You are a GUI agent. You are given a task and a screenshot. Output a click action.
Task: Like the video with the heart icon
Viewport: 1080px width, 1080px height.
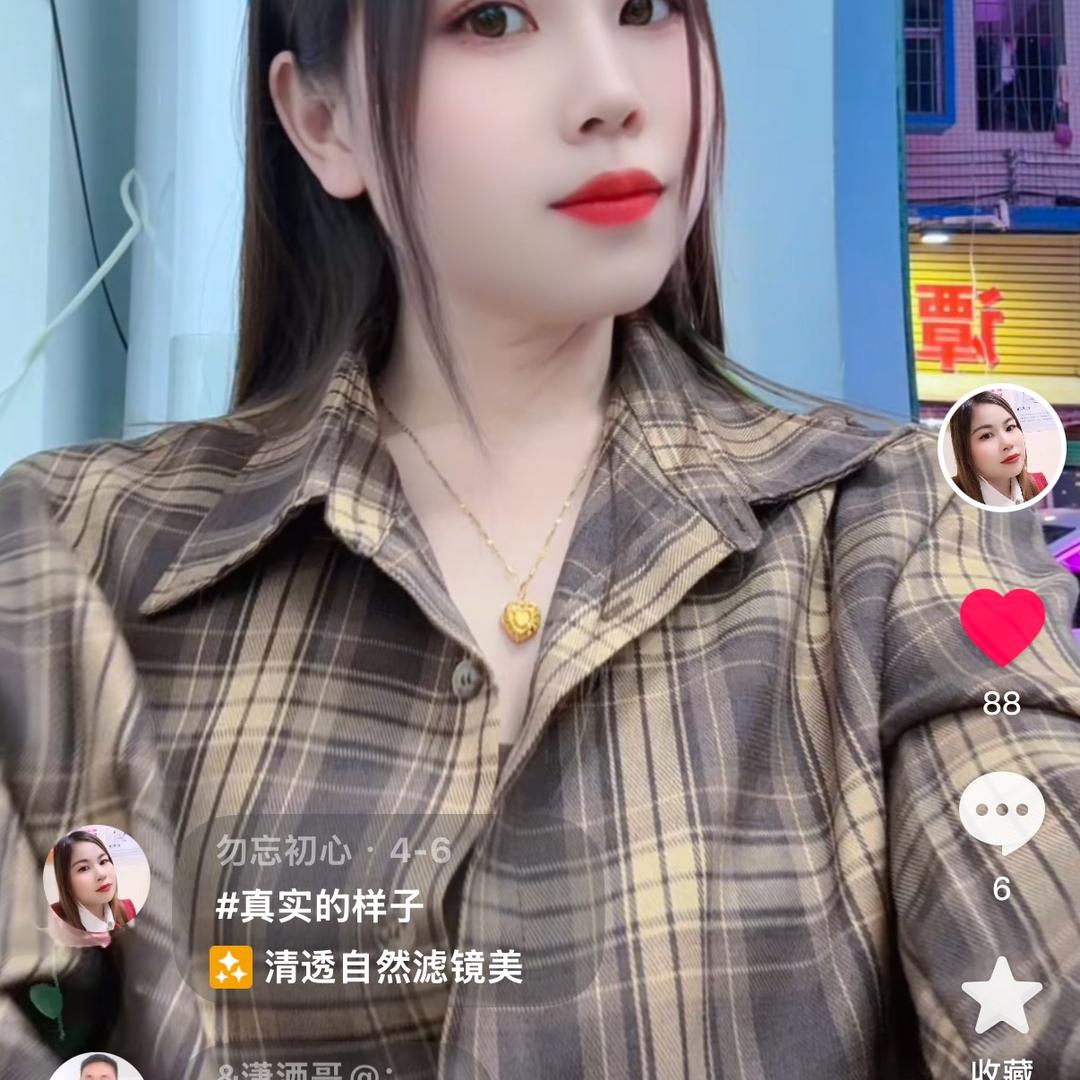(1002, 627)
